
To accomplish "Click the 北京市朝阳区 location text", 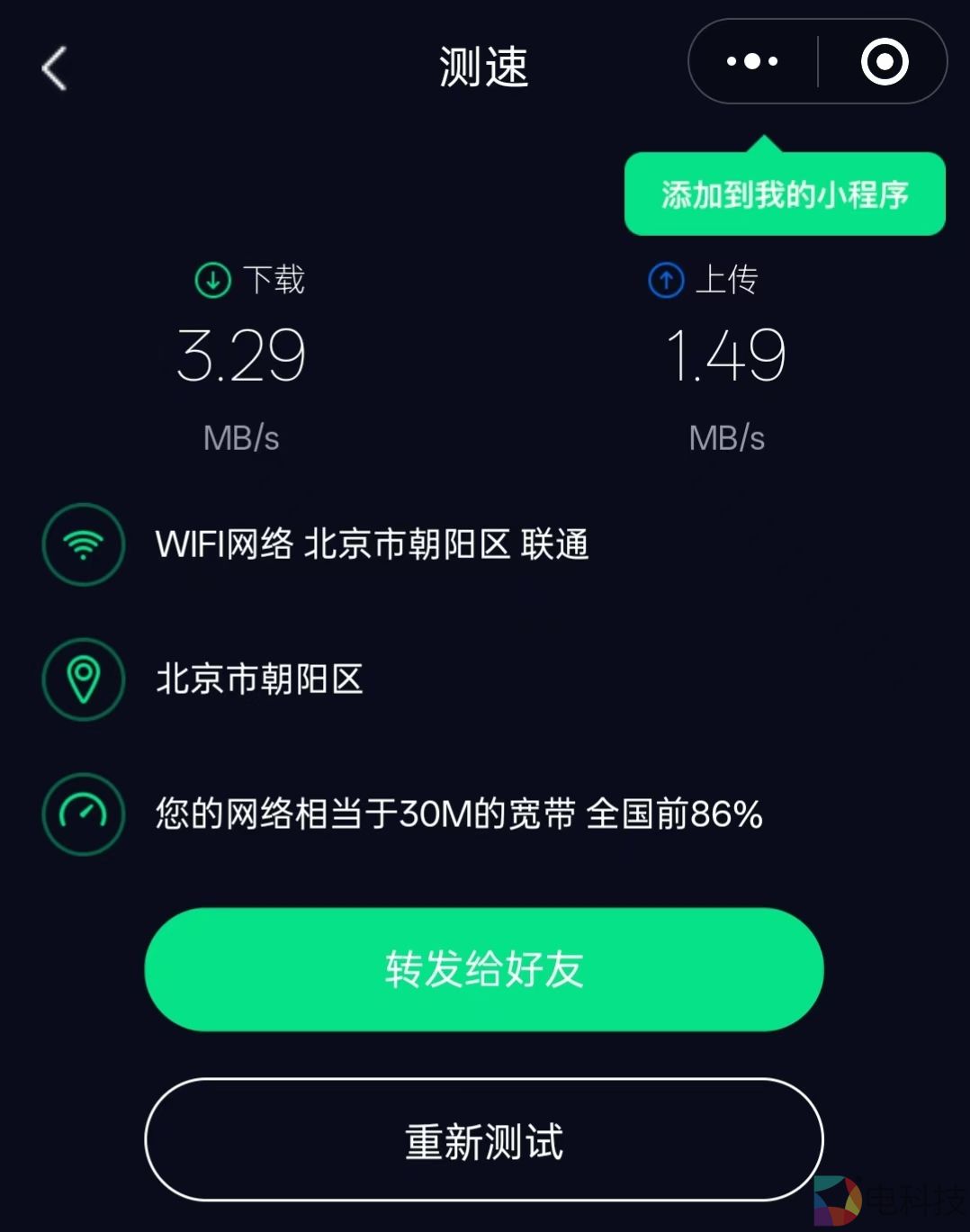I will [x=261, y=680].
